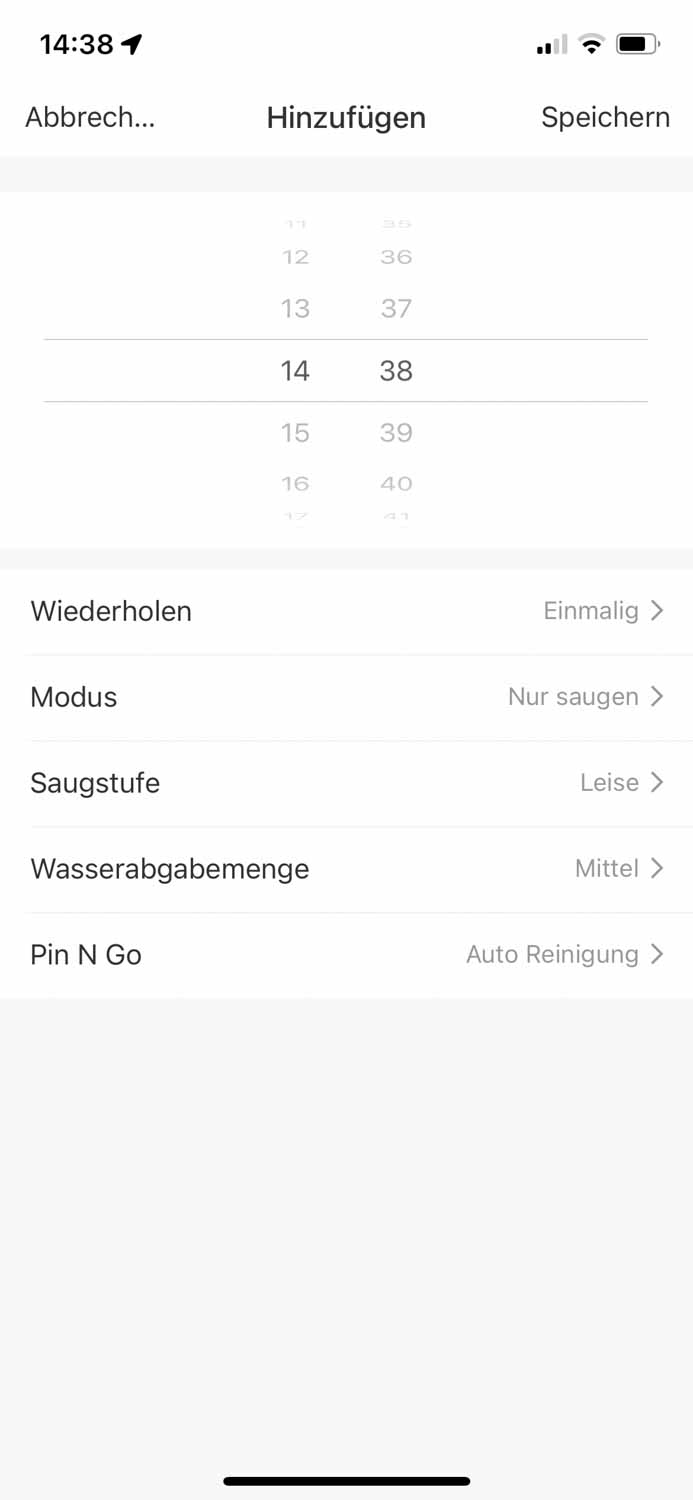This screenshot has height=1500, width=693.
Task: Select hour 15 in the time picker
Action: coord(295,433)
